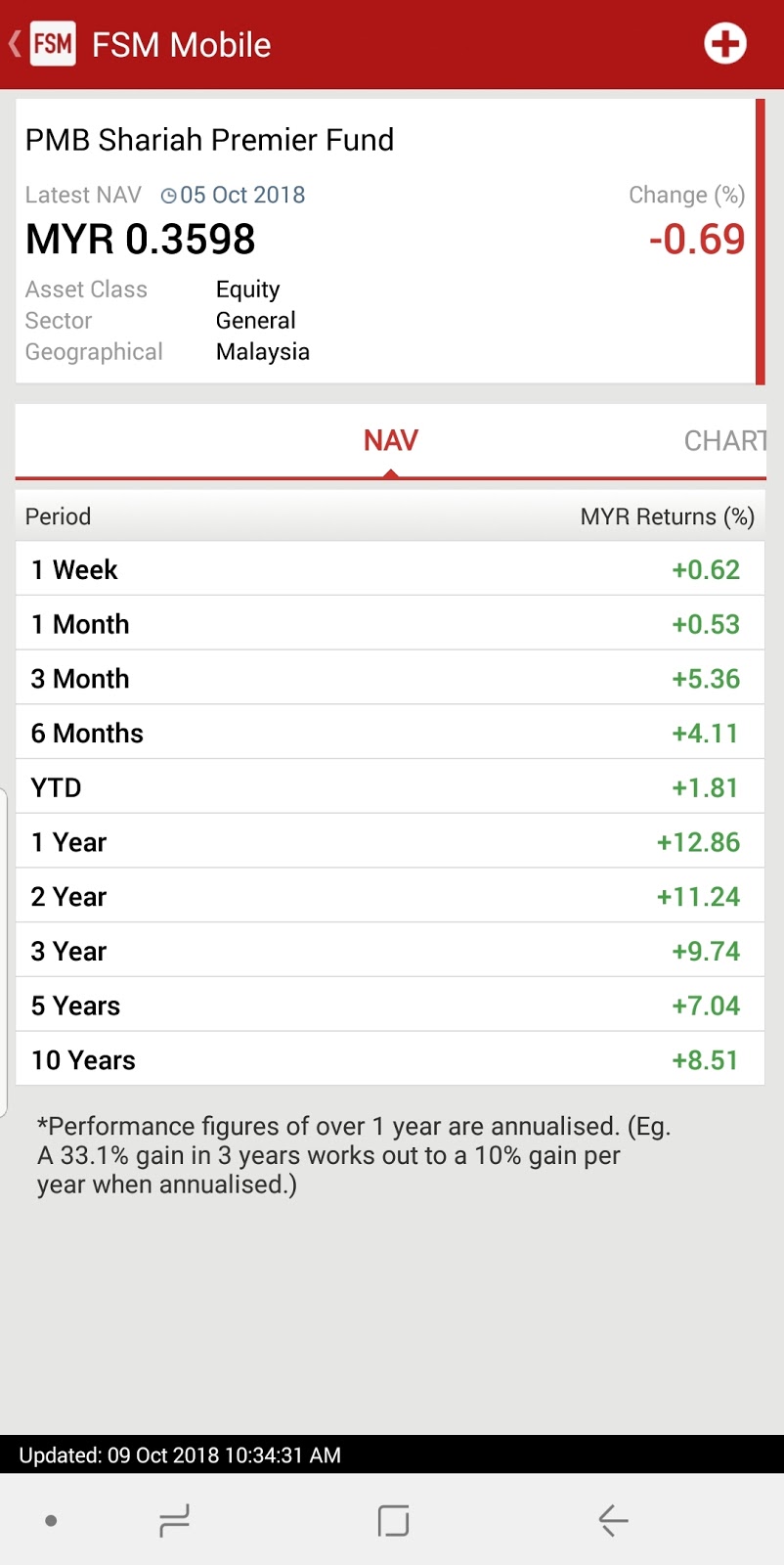Switch to the NAV tab
The width and height of the screenshot is (784, 1565).
(390, 441)
